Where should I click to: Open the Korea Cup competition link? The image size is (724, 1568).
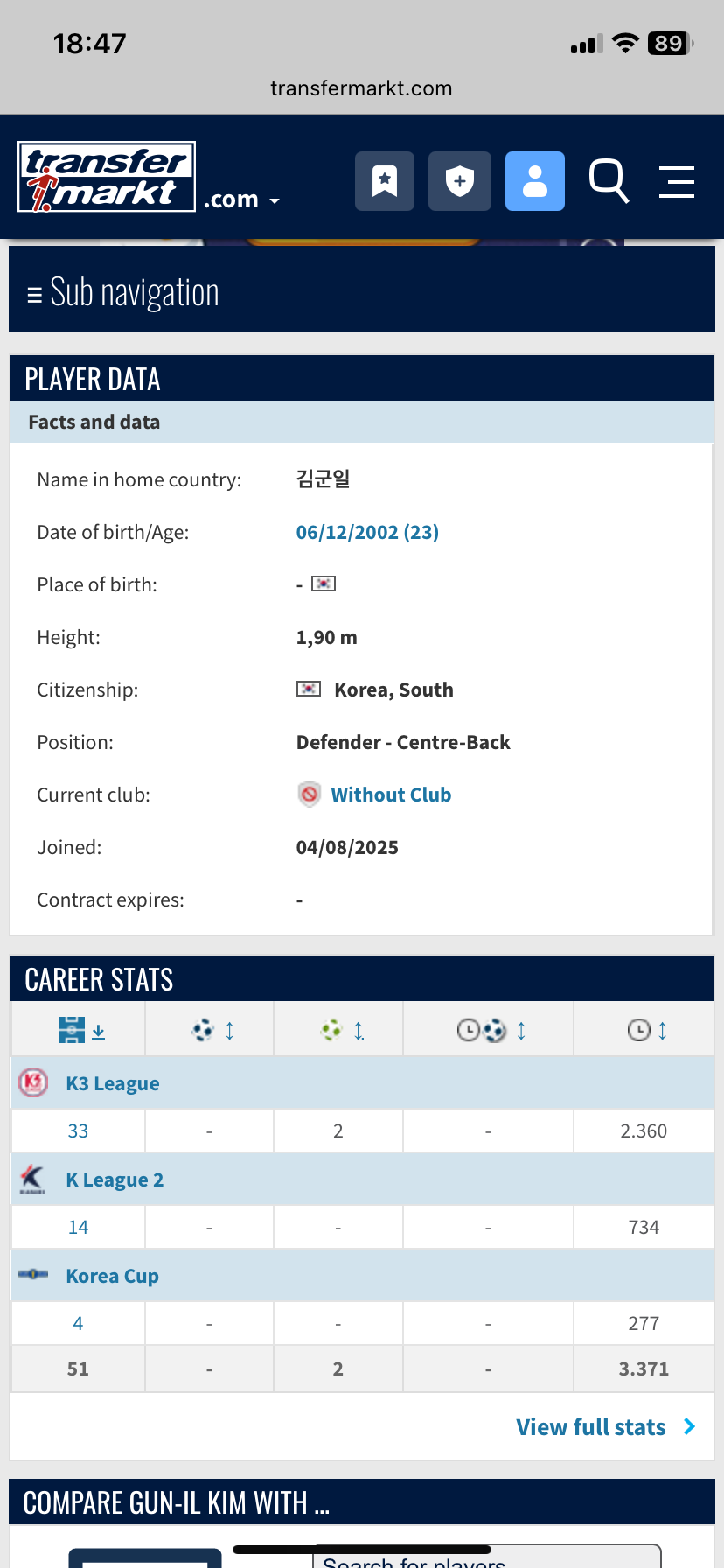tap(113, 1276)
